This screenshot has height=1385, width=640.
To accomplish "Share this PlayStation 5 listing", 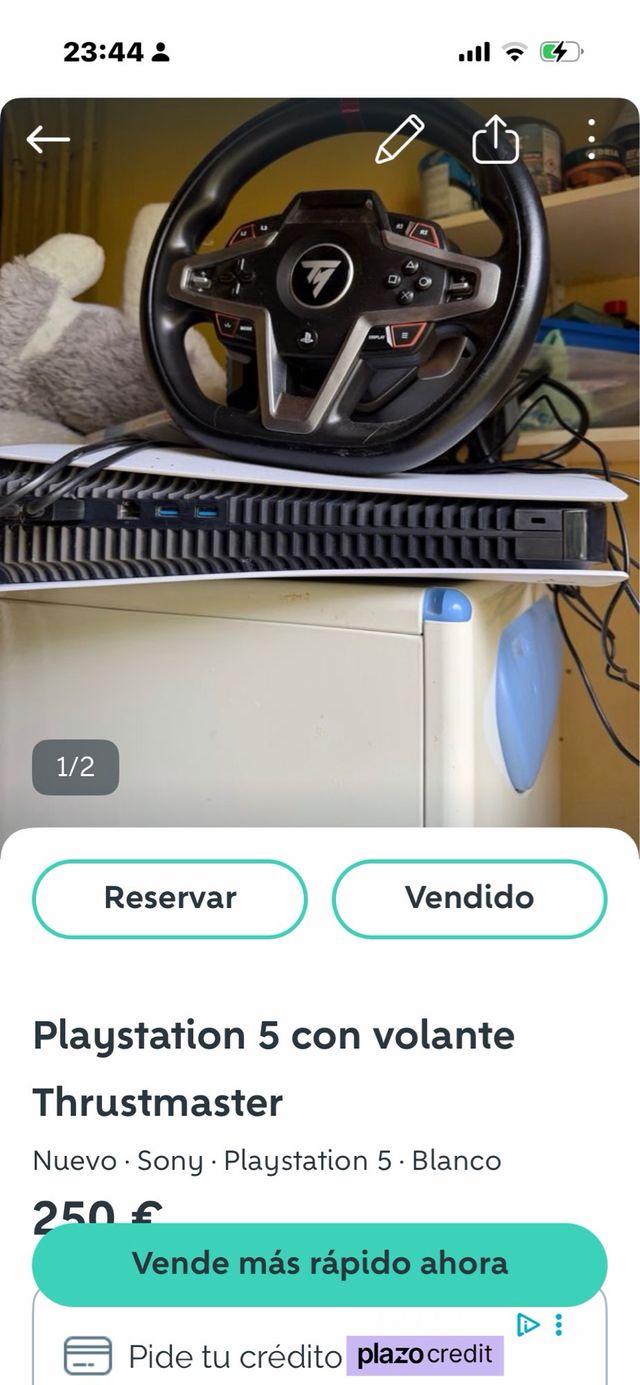I will coord(495,139).
